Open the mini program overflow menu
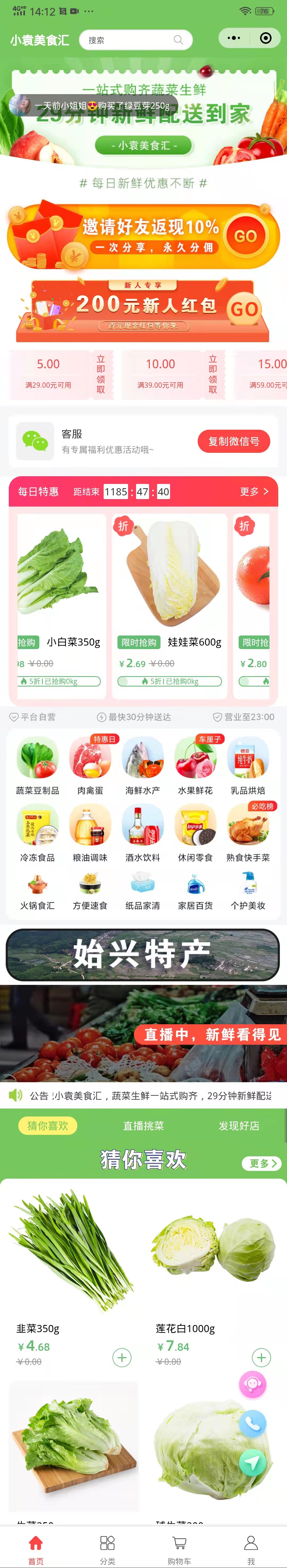The width and height of the screenshot is (287, 1568). coord(234,38)
